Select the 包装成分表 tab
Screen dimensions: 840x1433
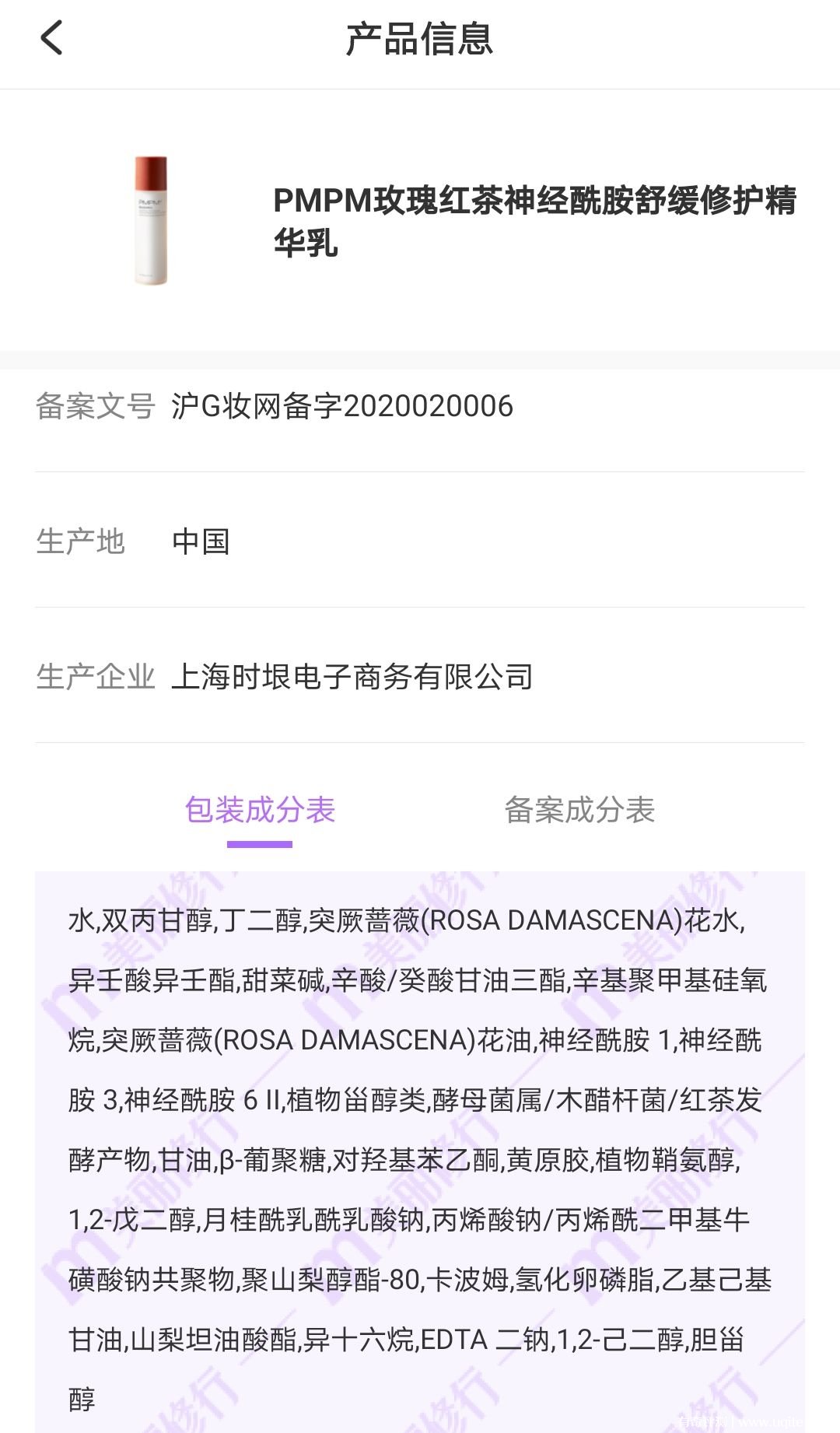pyautogui.click(x=260, y=811)
